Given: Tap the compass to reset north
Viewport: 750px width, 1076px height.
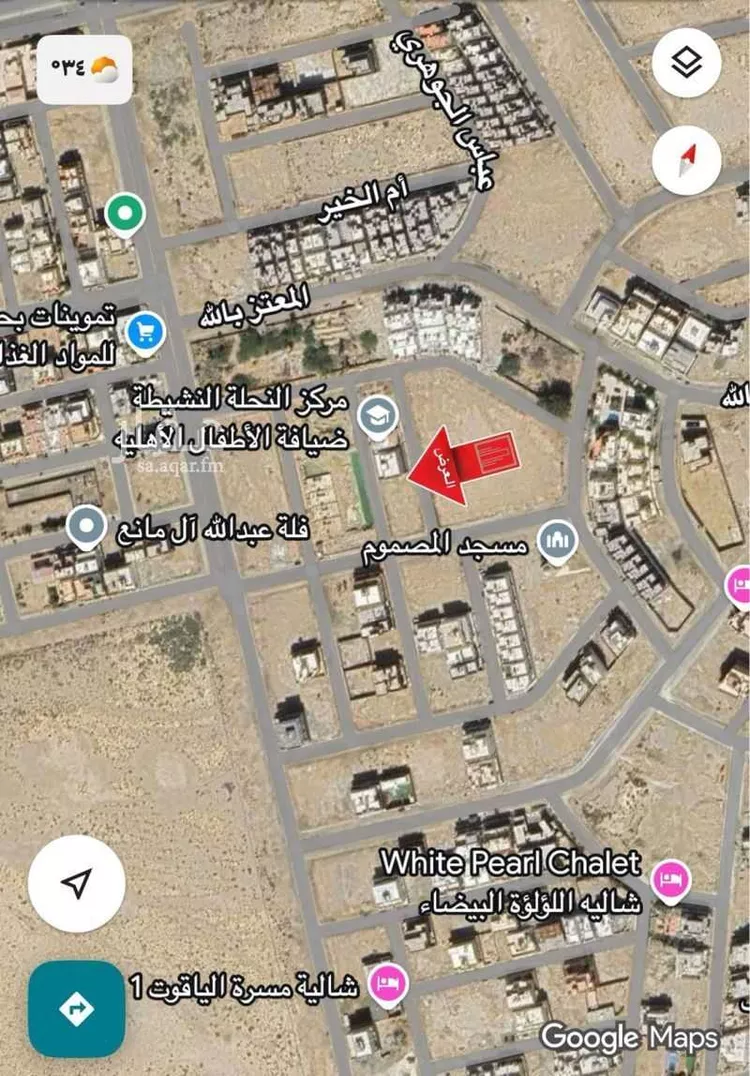Looking at the screenshot, I should [x=687, y=159].
